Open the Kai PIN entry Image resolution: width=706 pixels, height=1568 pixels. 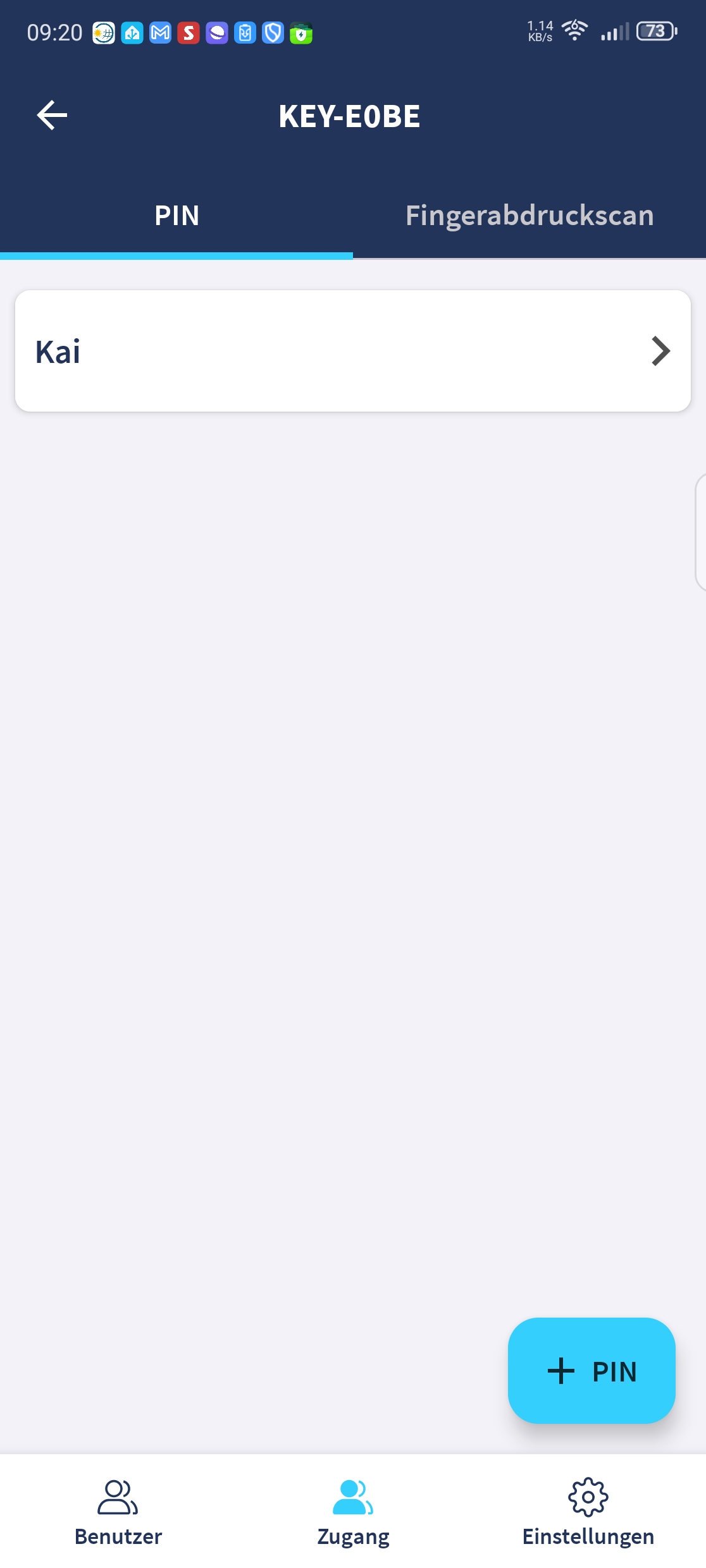[x=353, y=351]
